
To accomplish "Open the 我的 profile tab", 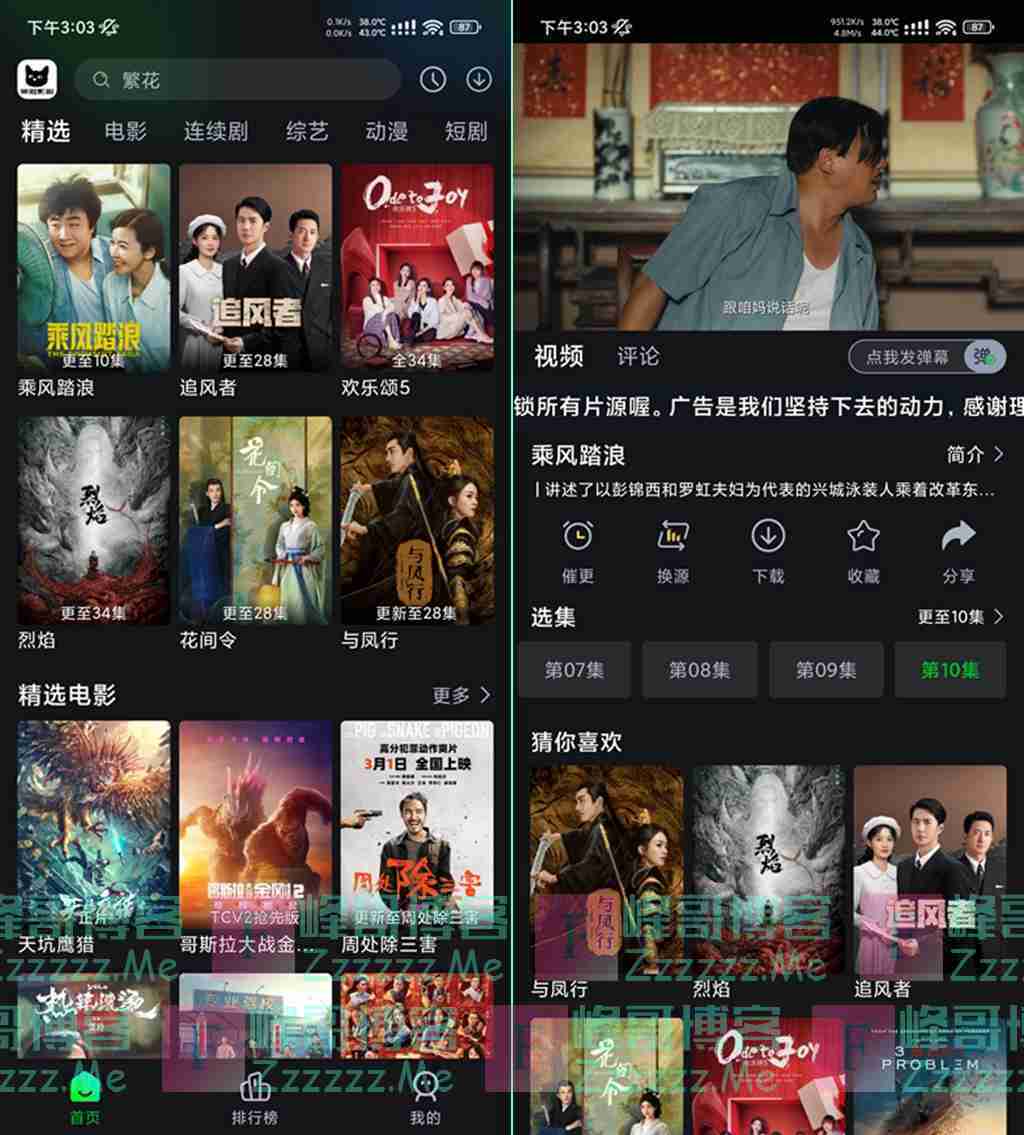I will click(425, 1097).
